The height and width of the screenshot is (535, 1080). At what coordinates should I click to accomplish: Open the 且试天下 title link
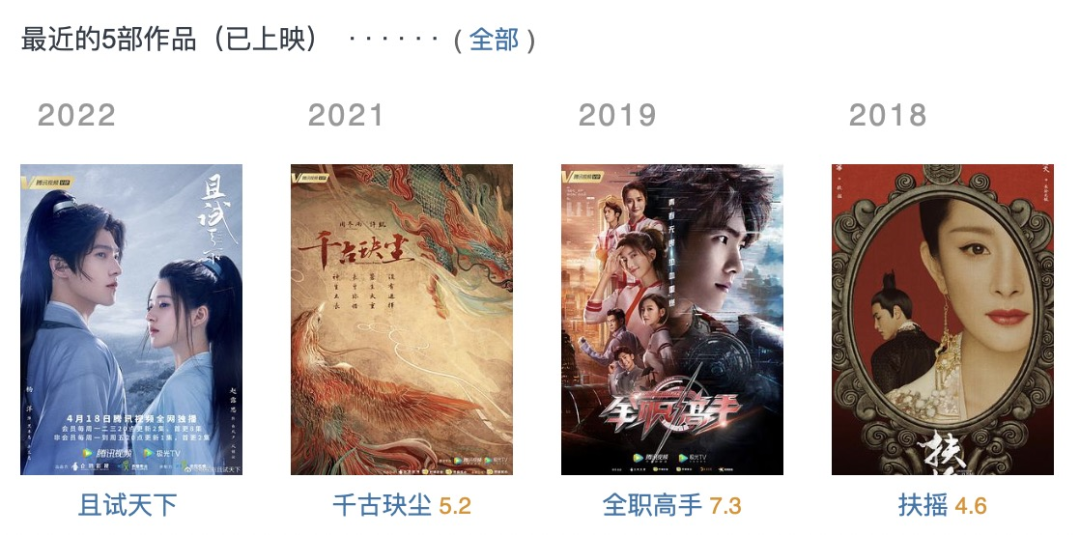127,505
